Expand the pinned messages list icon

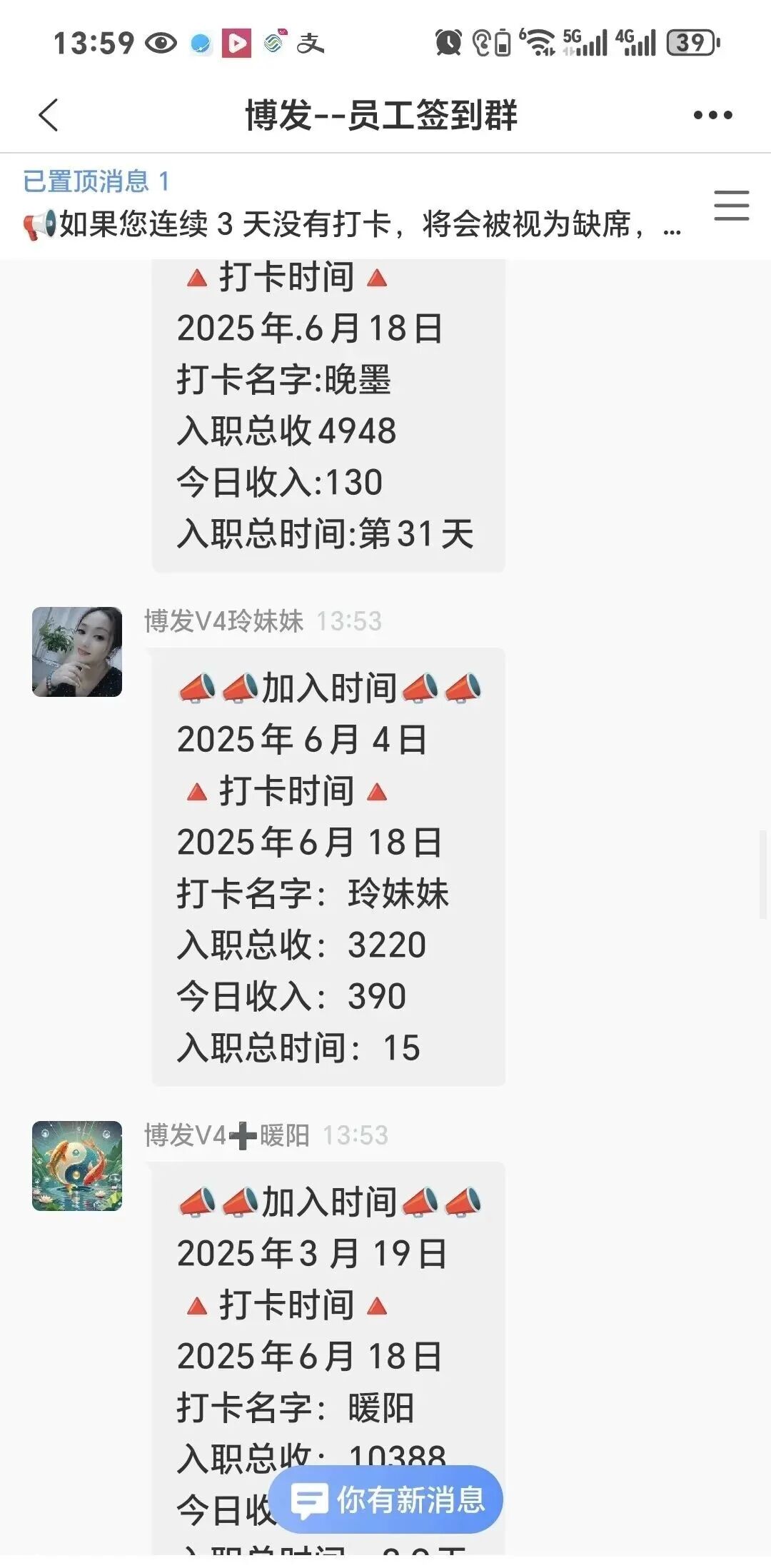(731, 206)
